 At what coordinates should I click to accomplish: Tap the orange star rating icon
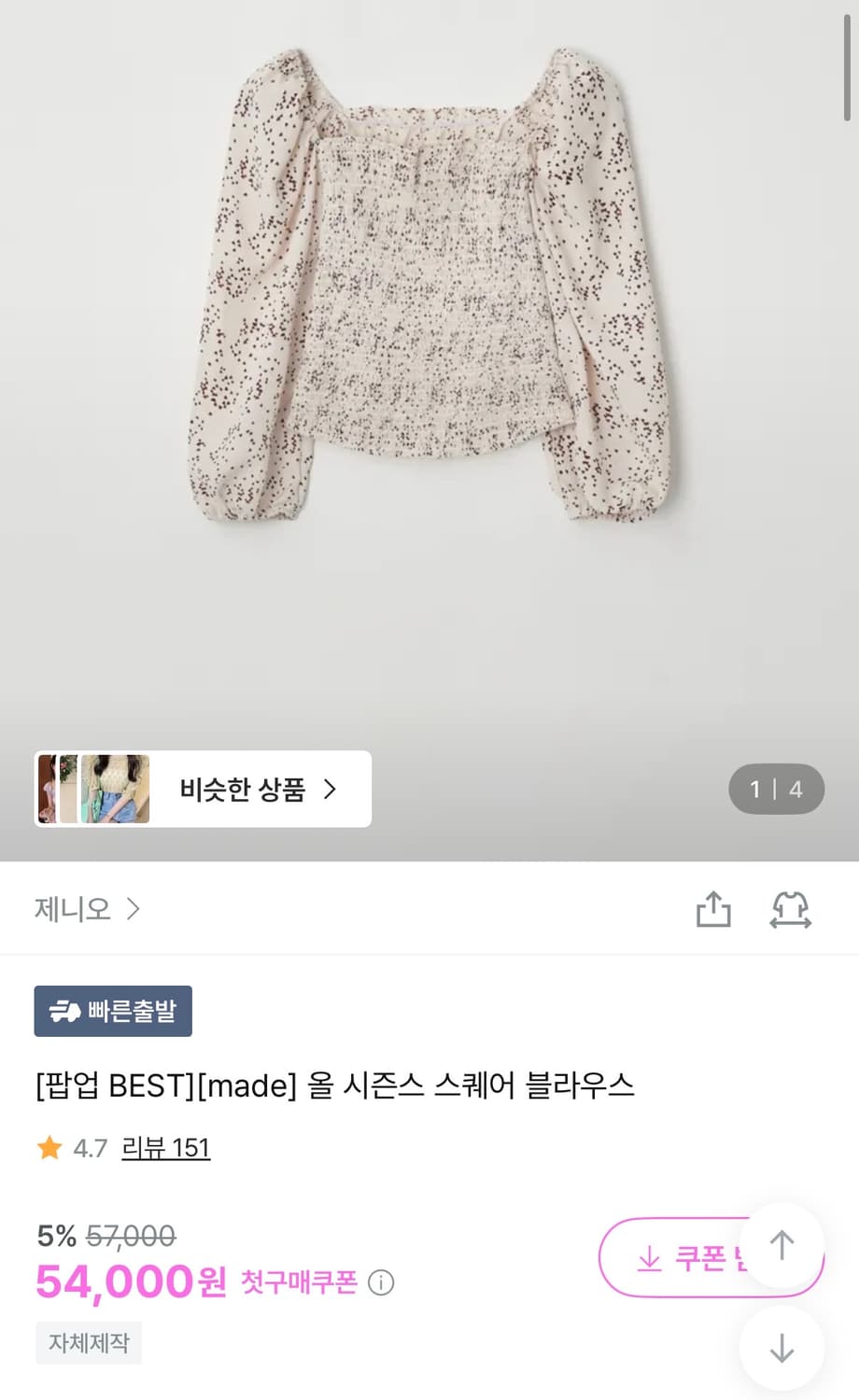(x=49, y=1148)
